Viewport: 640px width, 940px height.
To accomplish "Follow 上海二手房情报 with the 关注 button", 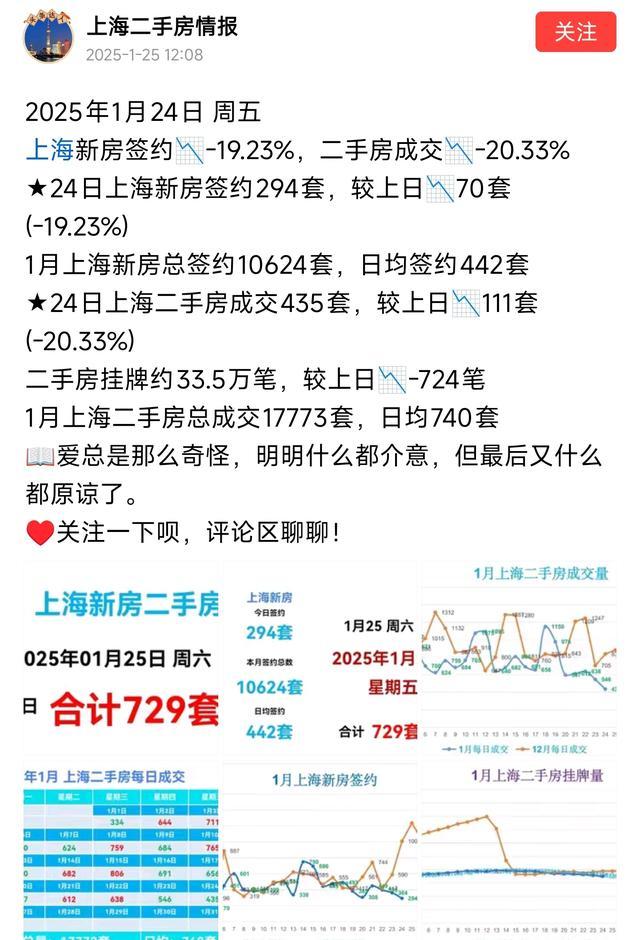I will pos(576,32).
